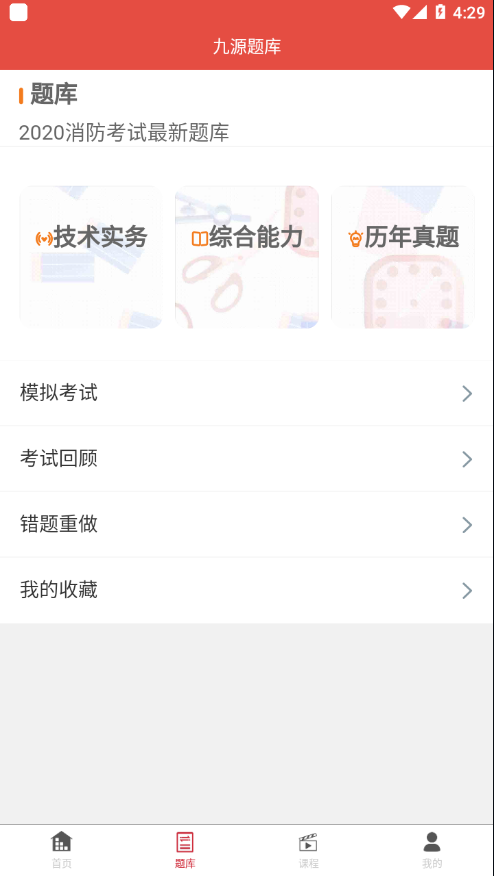Viewport: 494px width, 876px height.
Task: Open 模拟考试 mock exam row
Action: pos(247,393)
